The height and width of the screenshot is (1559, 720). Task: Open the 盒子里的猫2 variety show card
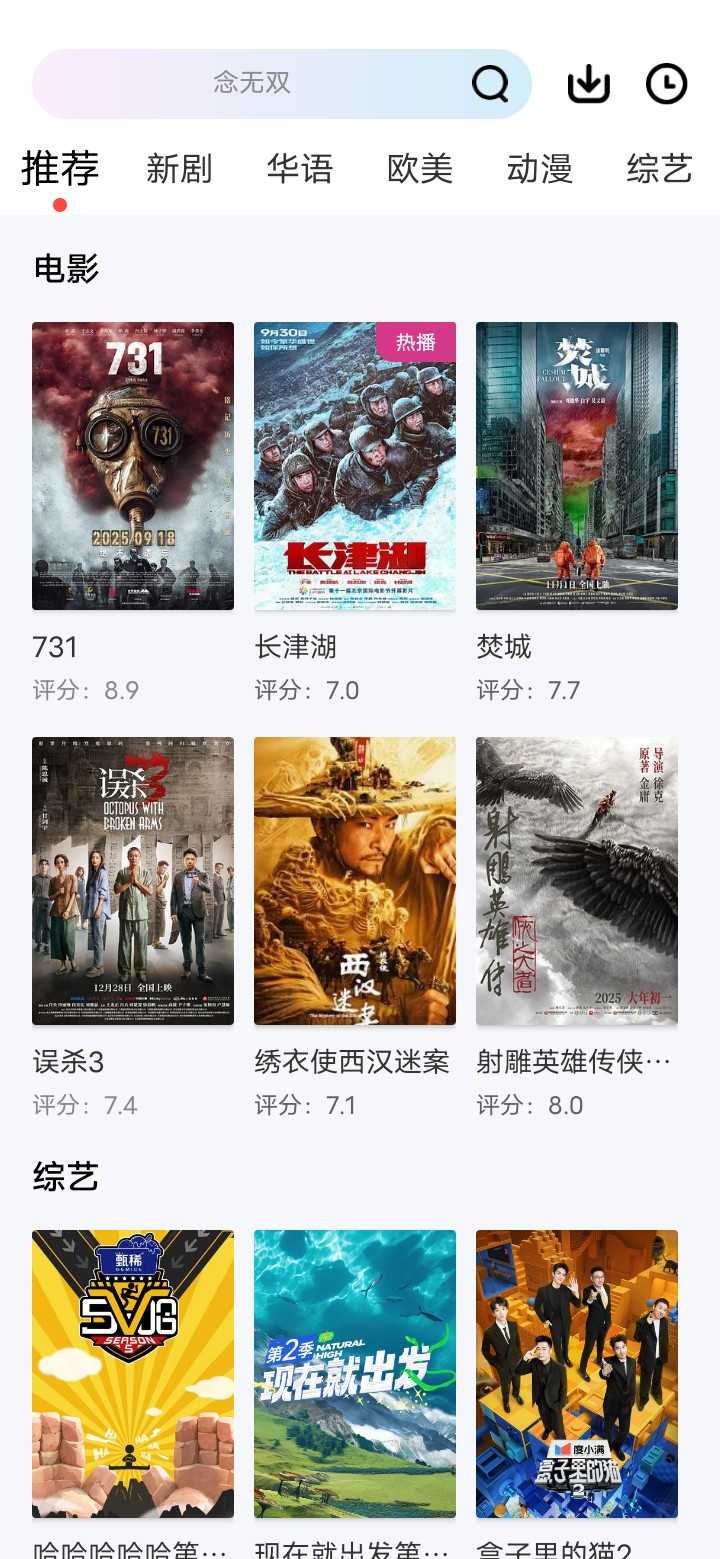click(x=577, y=1373)
